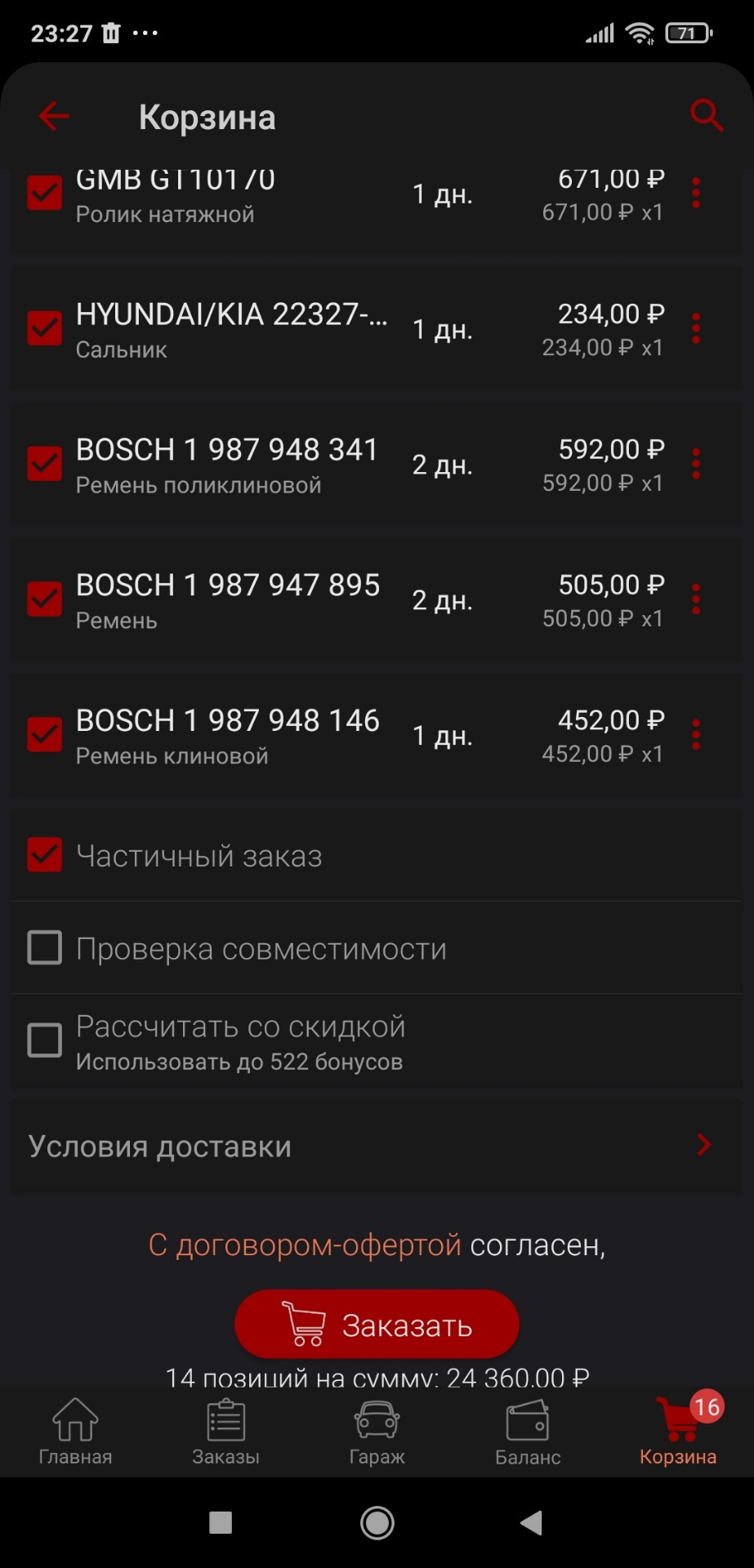Screen dimensions: 754x1568
Task: Go back using the red arrow
Action: (54, 116)
